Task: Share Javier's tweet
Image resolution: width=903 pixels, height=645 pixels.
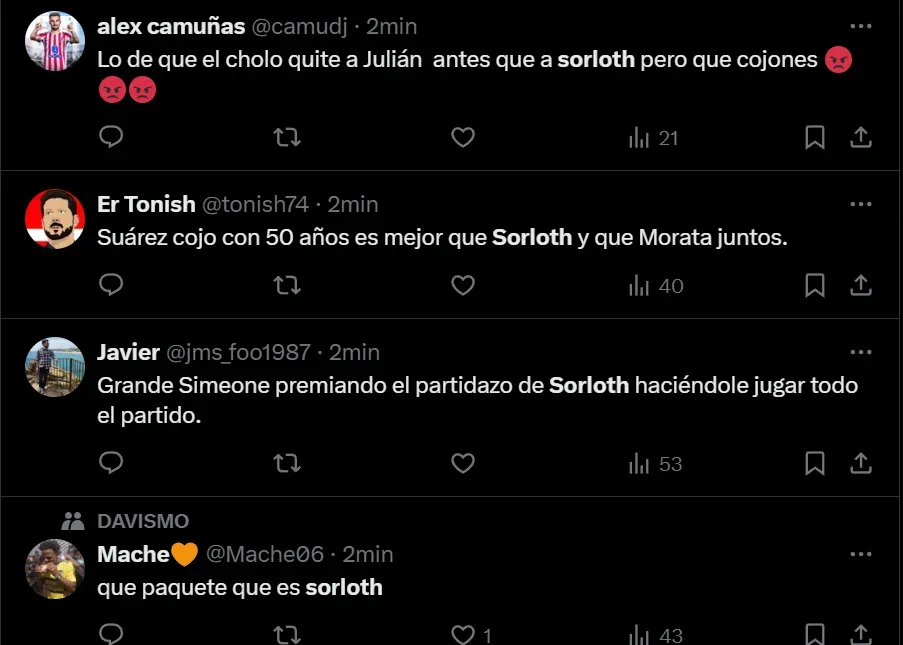Action: click(860, 463)
